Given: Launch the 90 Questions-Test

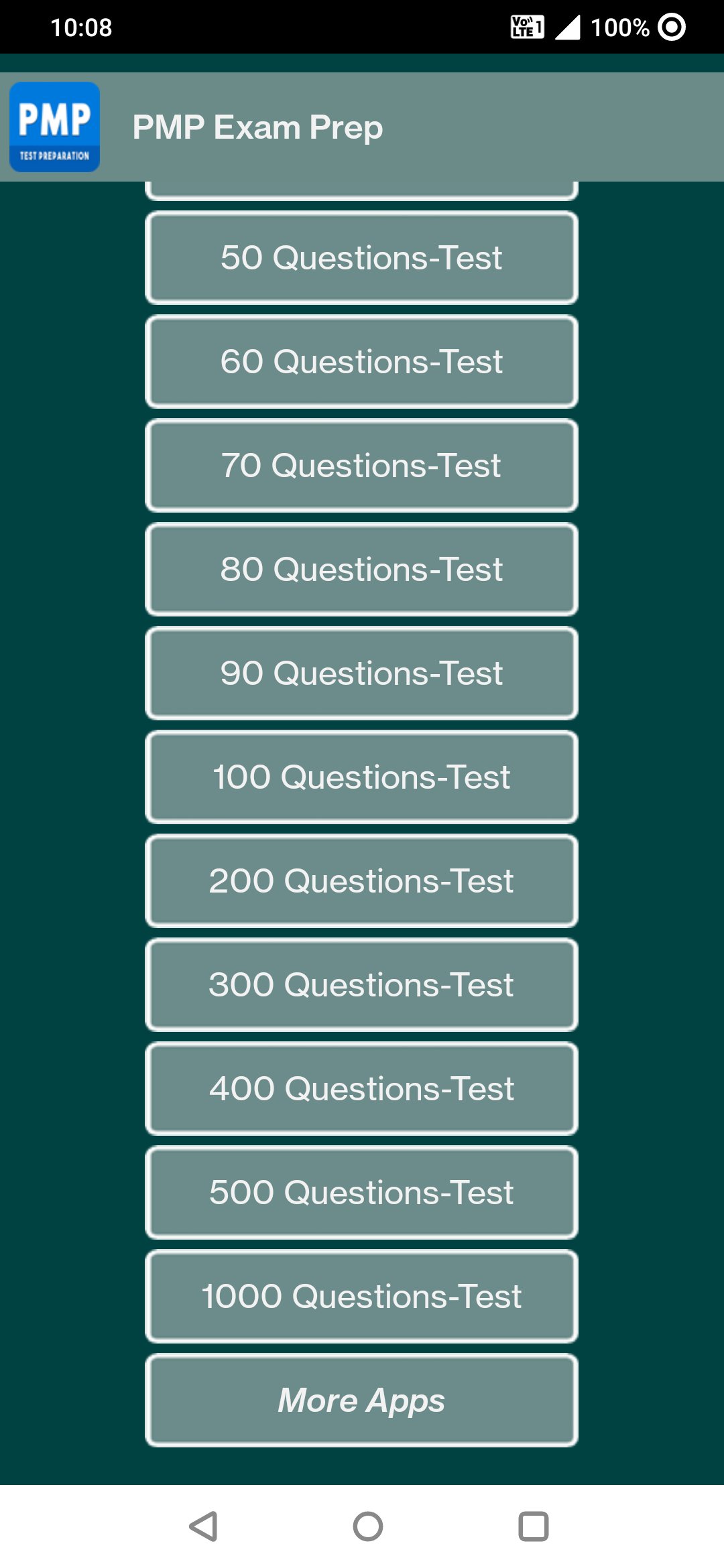Looking at the screenshot, I should click(x=361, y=673).
